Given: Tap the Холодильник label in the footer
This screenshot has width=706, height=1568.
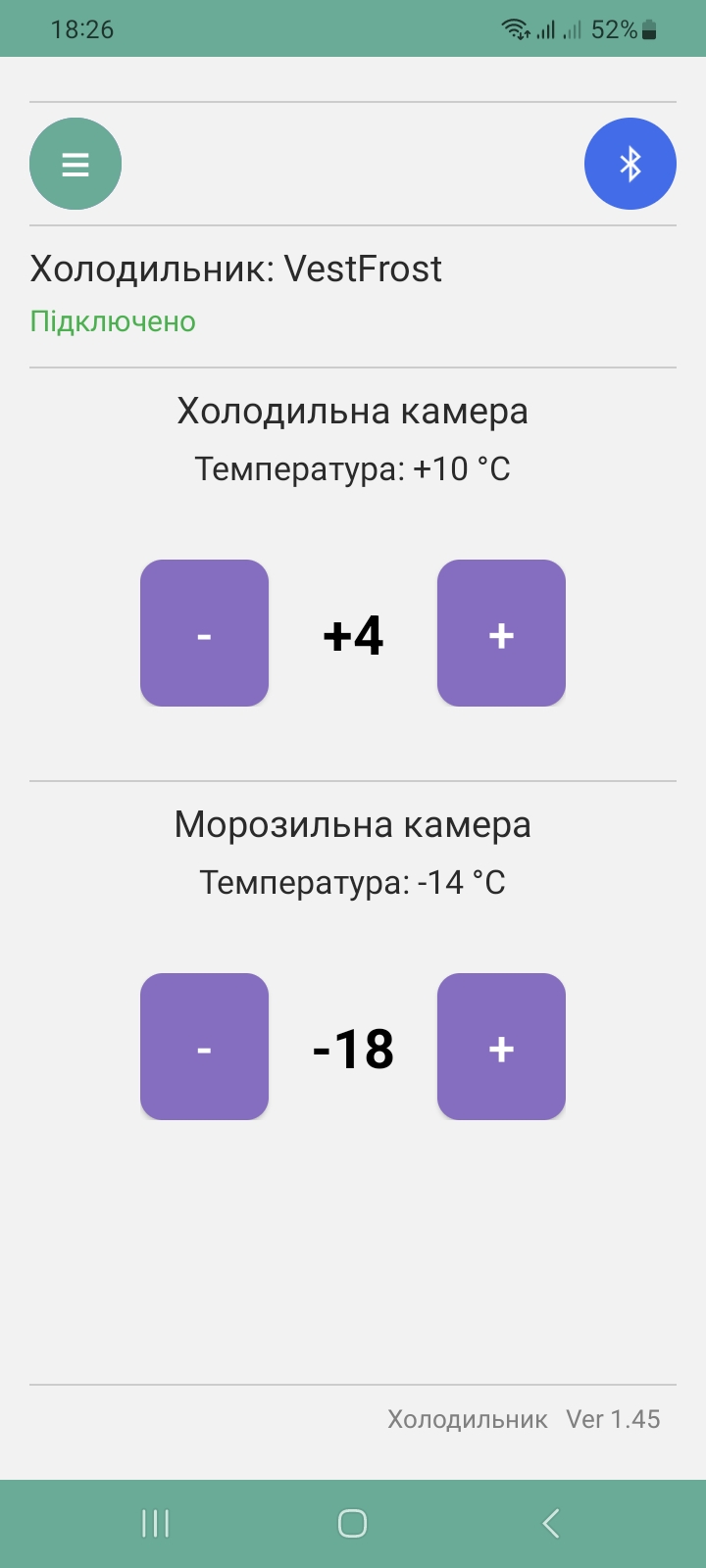Looking at the screenshot, I should click(x=468, y=1419).
